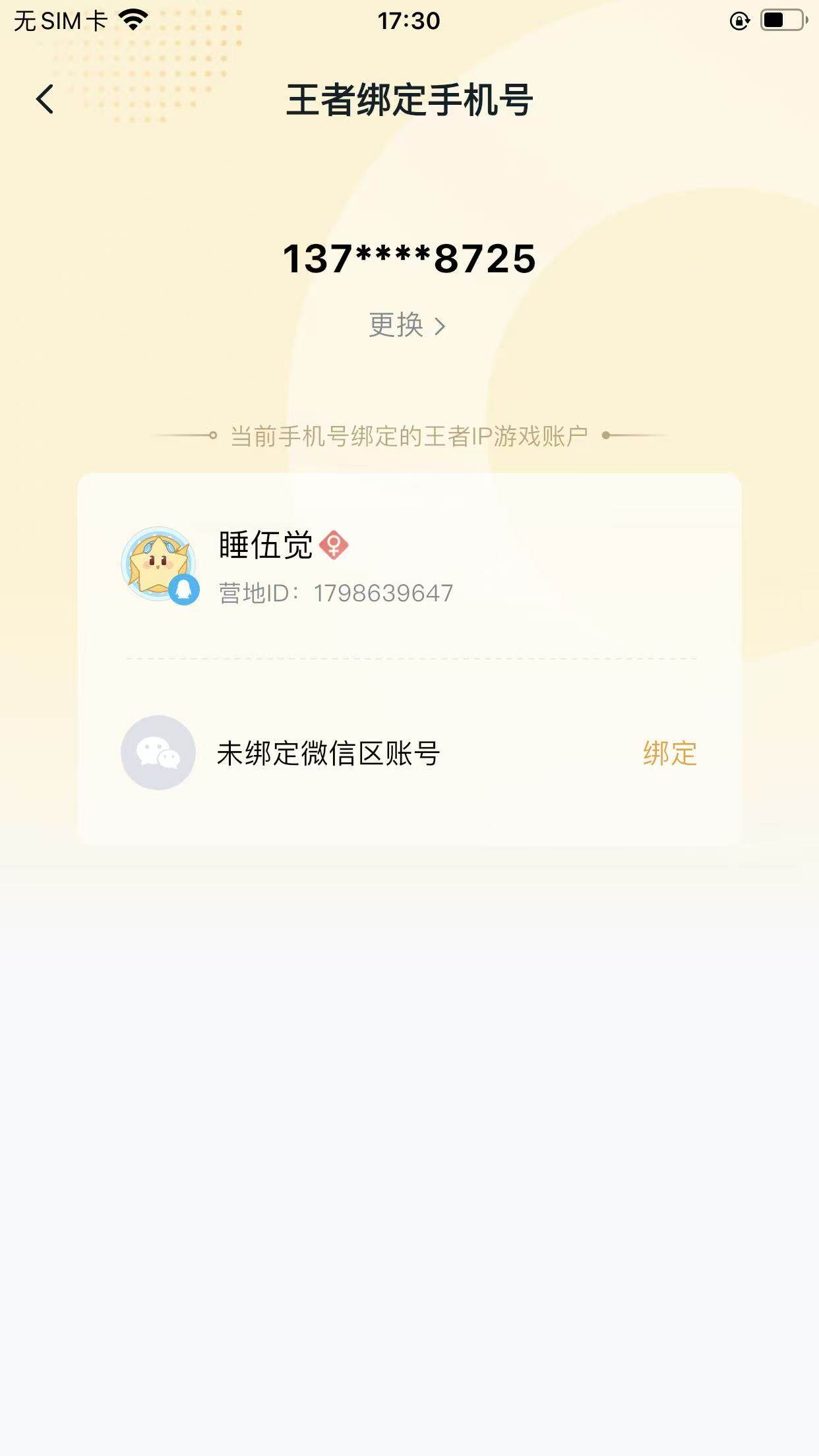Image resolution: width=819 pixels, height=1456 pixels.
Task: Click the 当前手机号绑定的王者IP游戏账户 section header
Action: (409, 434)
